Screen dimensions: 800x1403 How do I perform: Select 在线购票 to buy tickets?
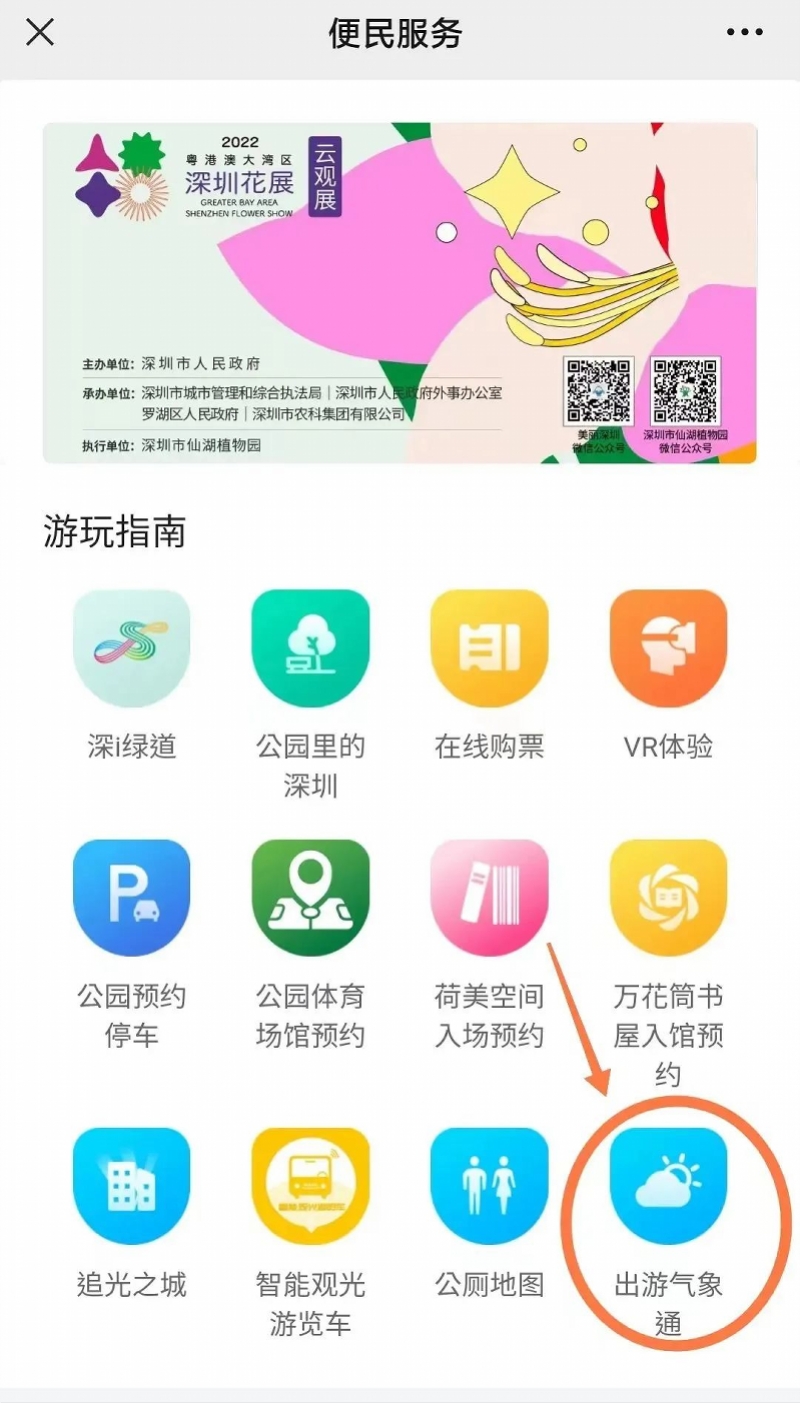[489, 649]
